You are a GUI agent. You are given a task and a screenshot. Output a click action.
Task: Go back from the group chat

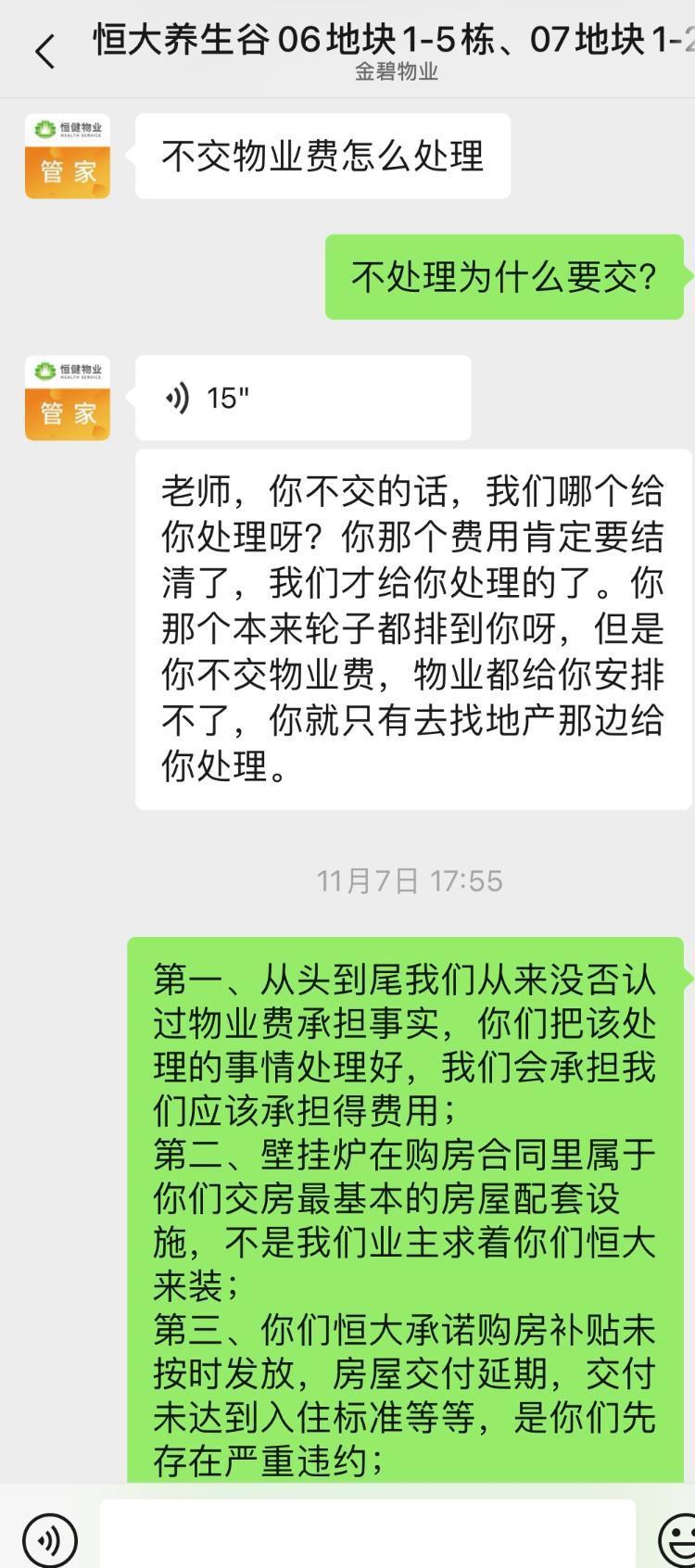point(44,51)
